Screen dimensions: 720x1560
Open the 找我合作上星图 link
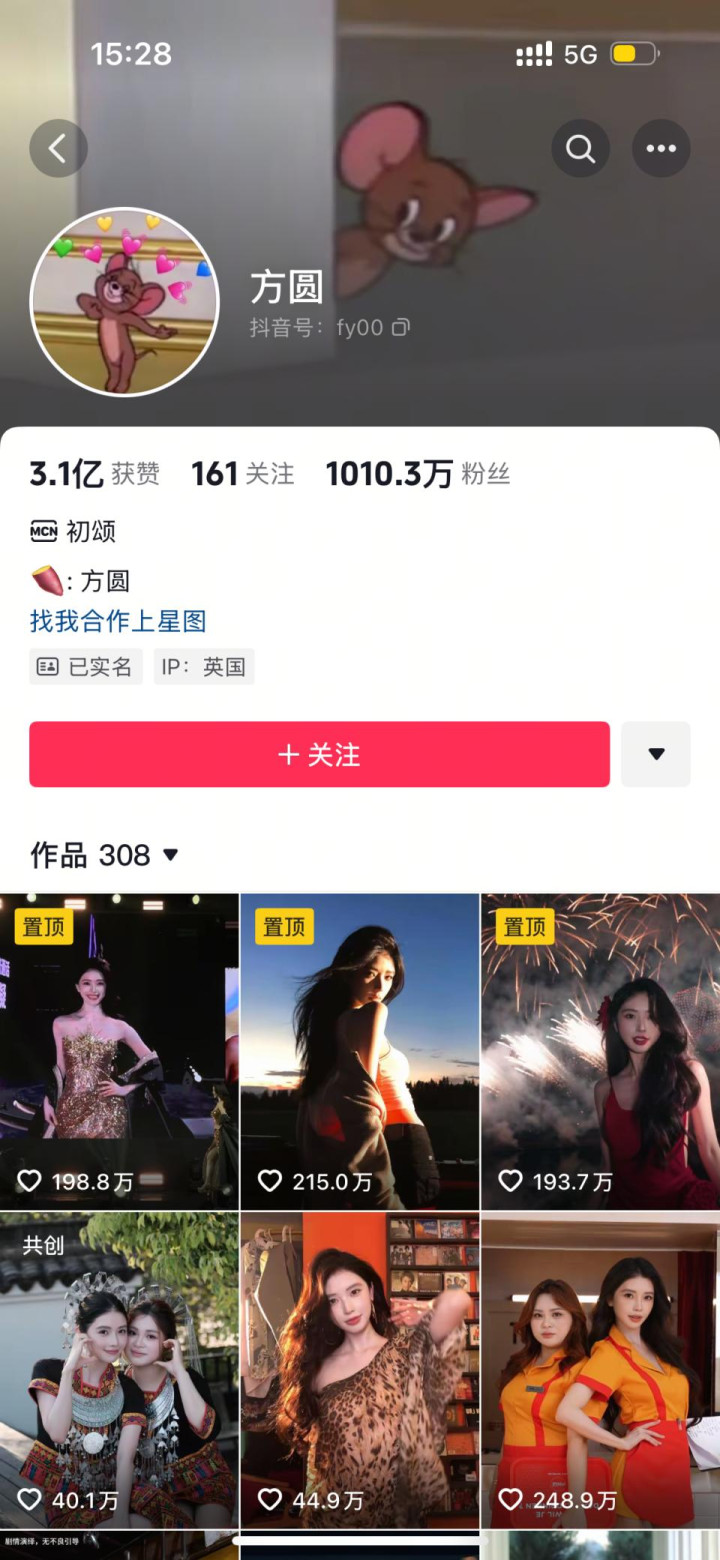118,621
